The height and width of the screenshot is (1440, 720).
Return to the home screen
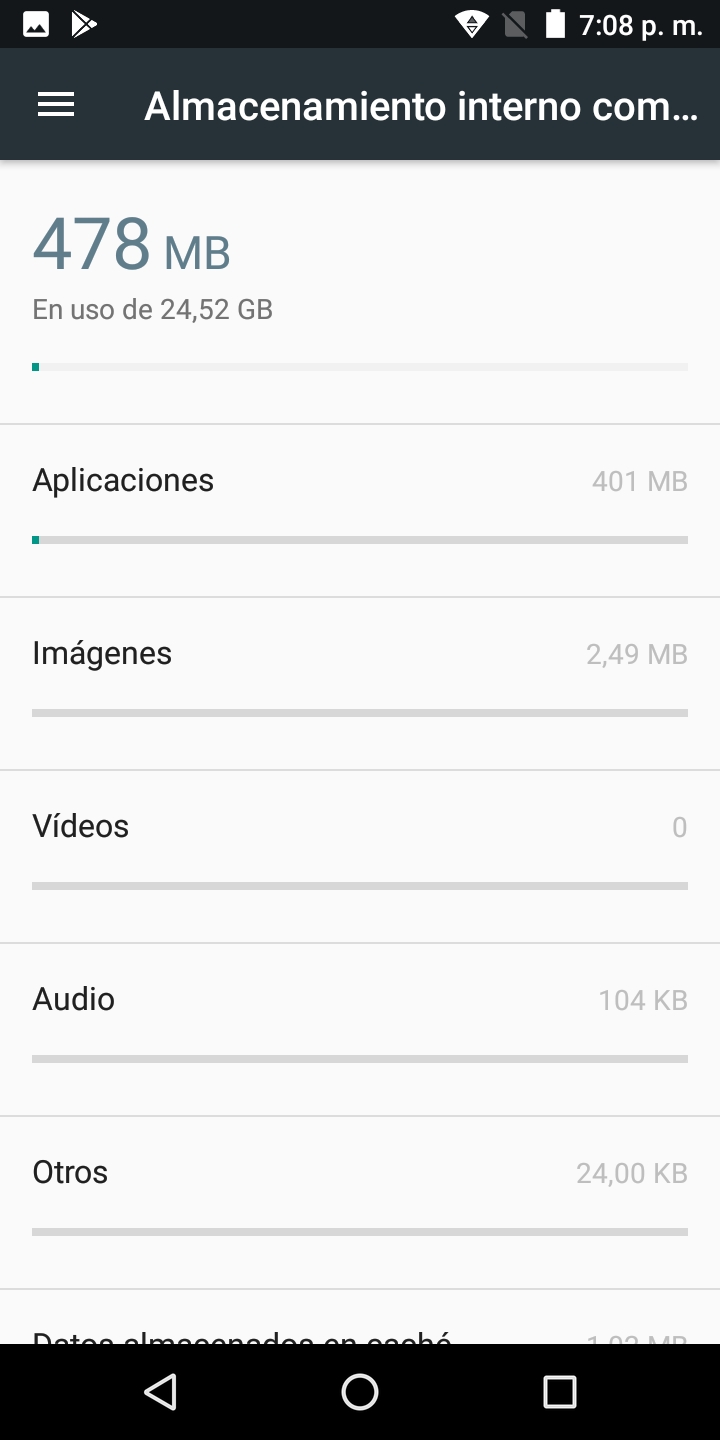(360, 1391)
